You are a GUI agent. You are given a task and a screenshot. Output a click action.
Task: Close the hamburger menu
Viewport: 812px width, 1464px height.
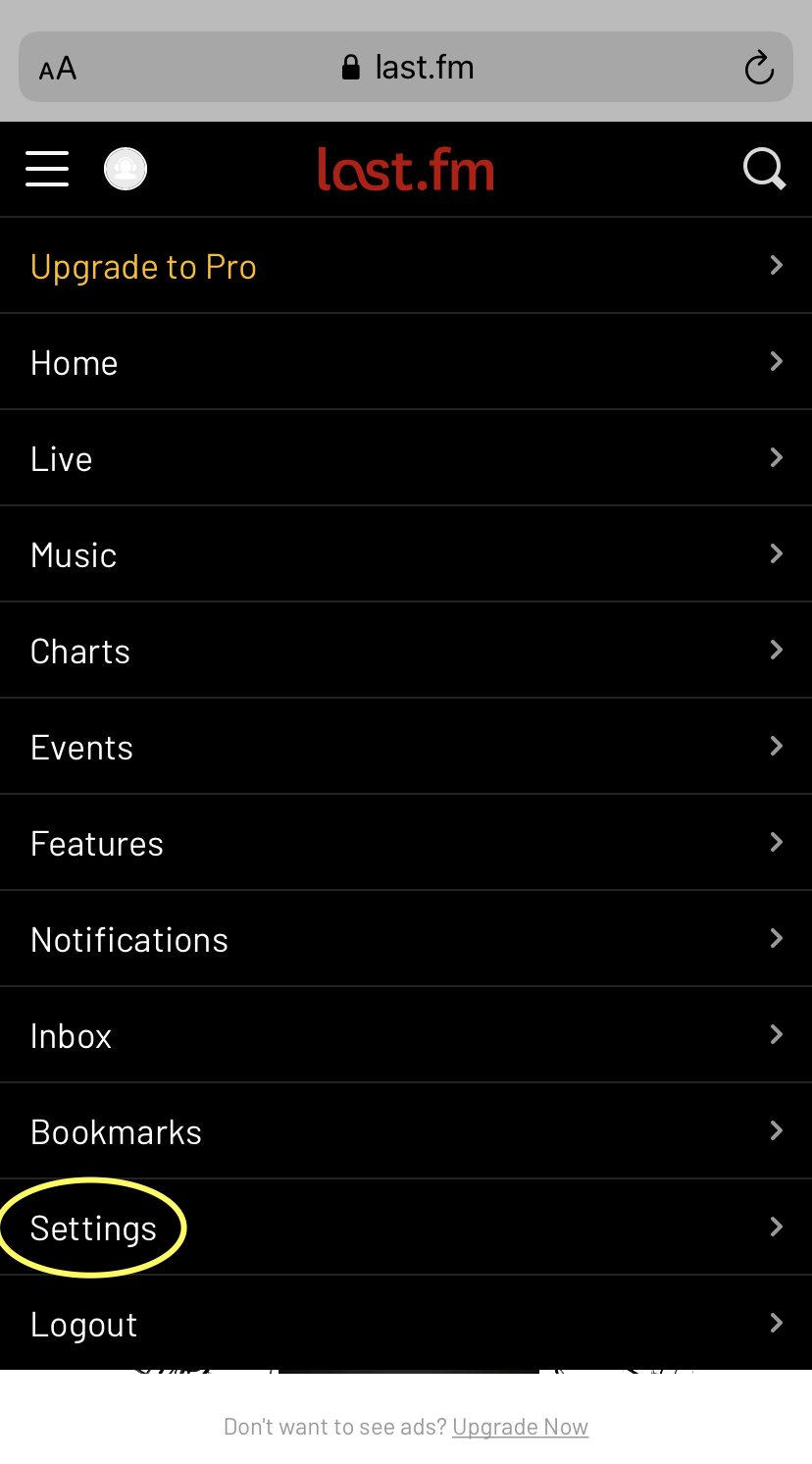(x=47, y=169)
